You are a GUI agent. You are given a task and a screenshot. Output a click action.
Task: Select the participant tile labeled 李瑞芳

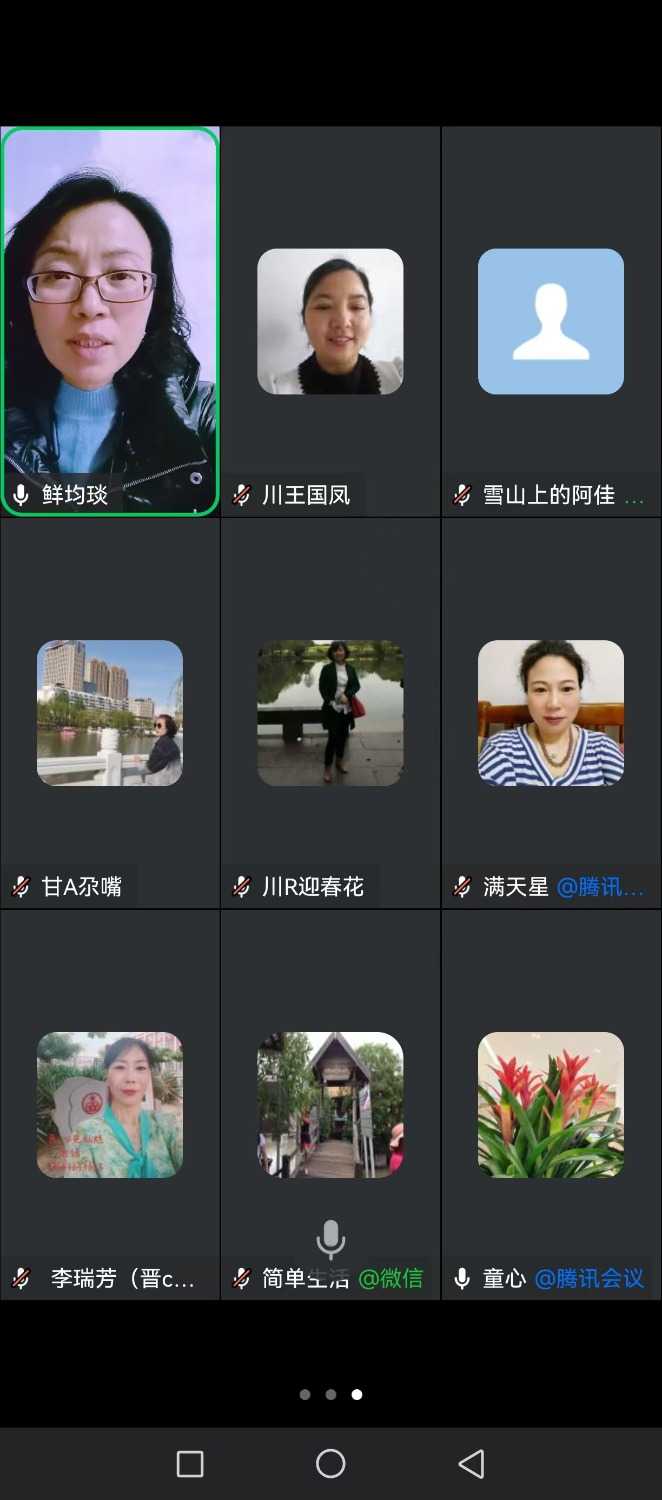pos(110,1105)
